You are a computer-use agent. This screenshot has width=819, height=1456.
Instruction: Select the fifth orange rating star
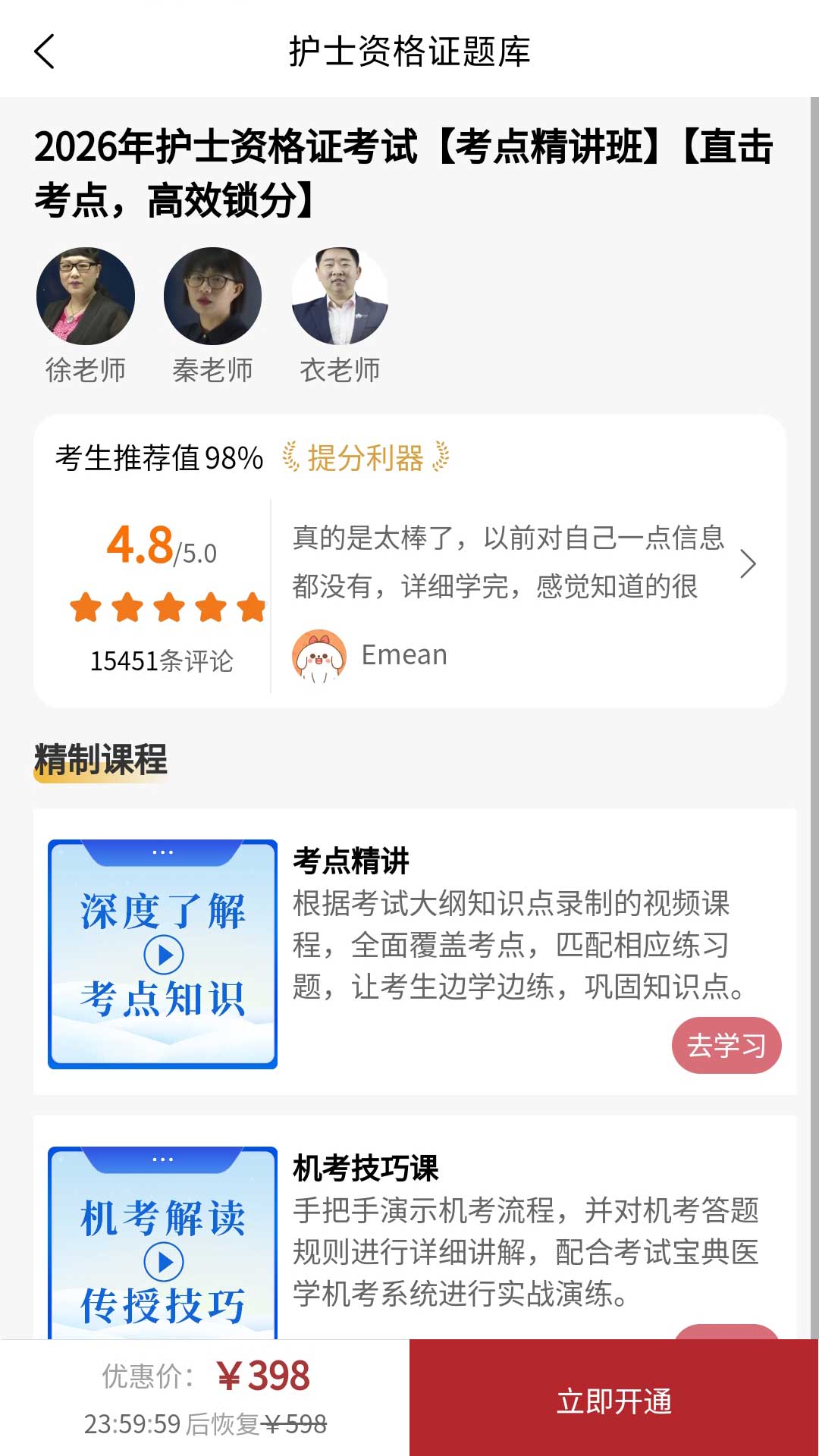250,607
